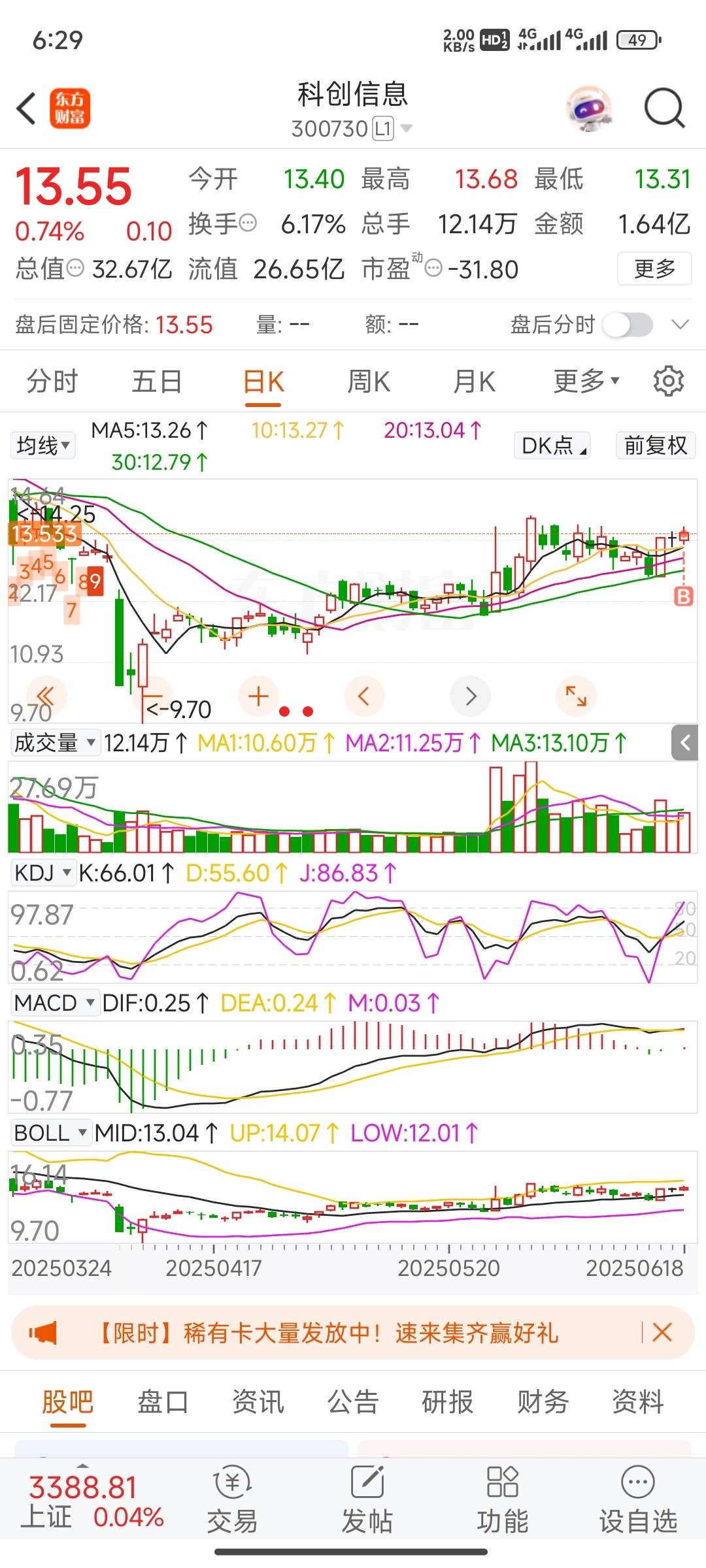The height and width of the screenshot is (1568, 706).
Task: Expand the chart to fullscreen
Action: pos(575,696)
